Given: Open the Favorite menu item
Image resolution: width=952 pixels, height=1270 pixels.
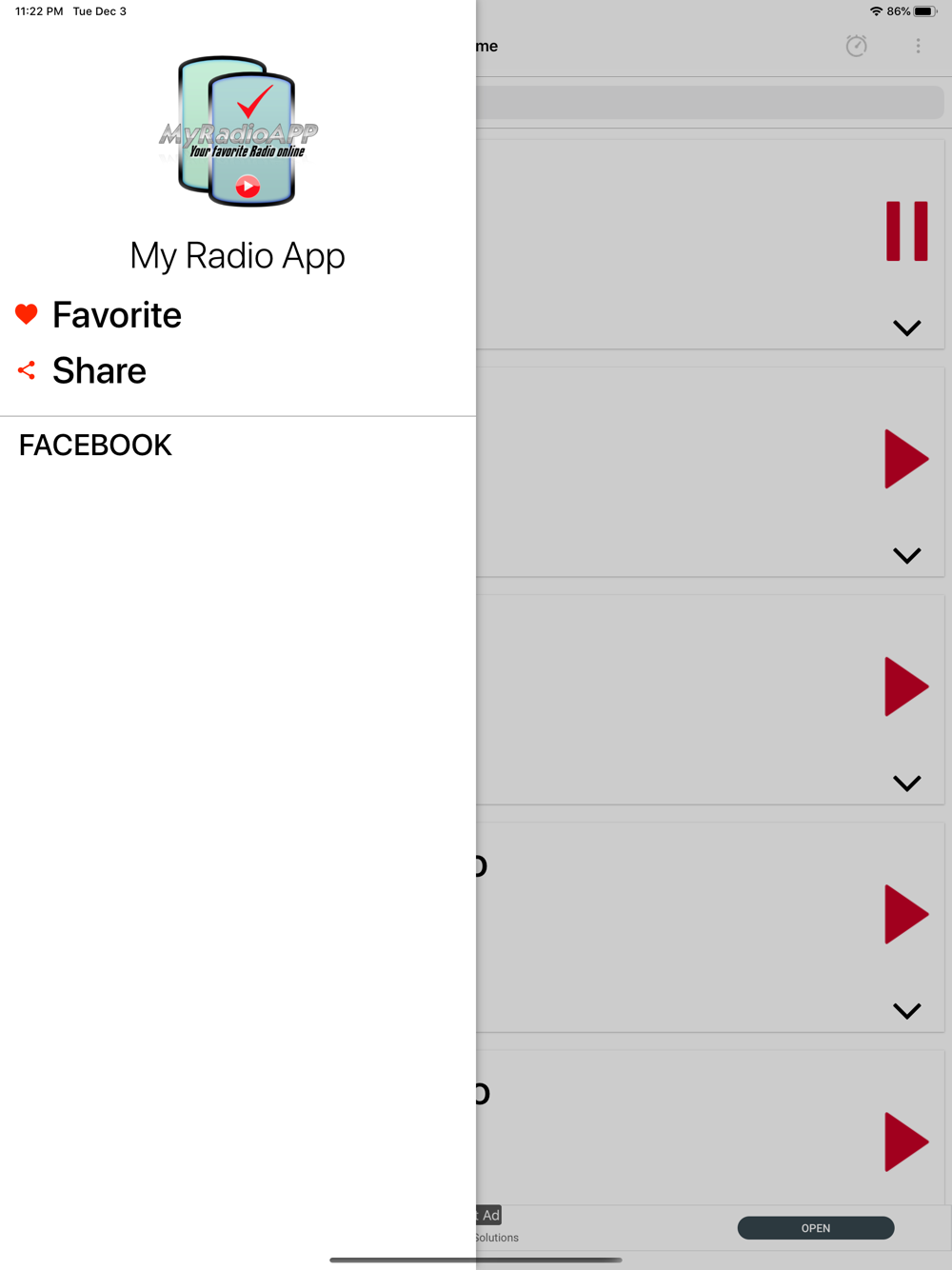Looking at the screenshot, I should coord(116,315).
